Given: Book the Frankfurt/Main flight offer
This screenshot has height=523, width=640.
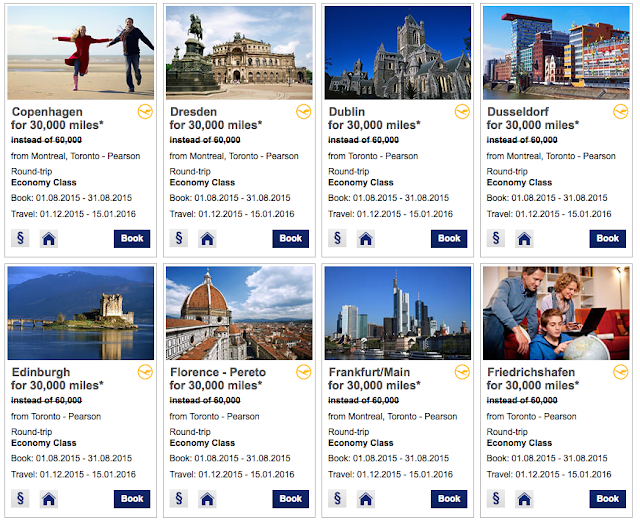Looking at the screenshot, I should pyautogui.click(x=449, y=498).
